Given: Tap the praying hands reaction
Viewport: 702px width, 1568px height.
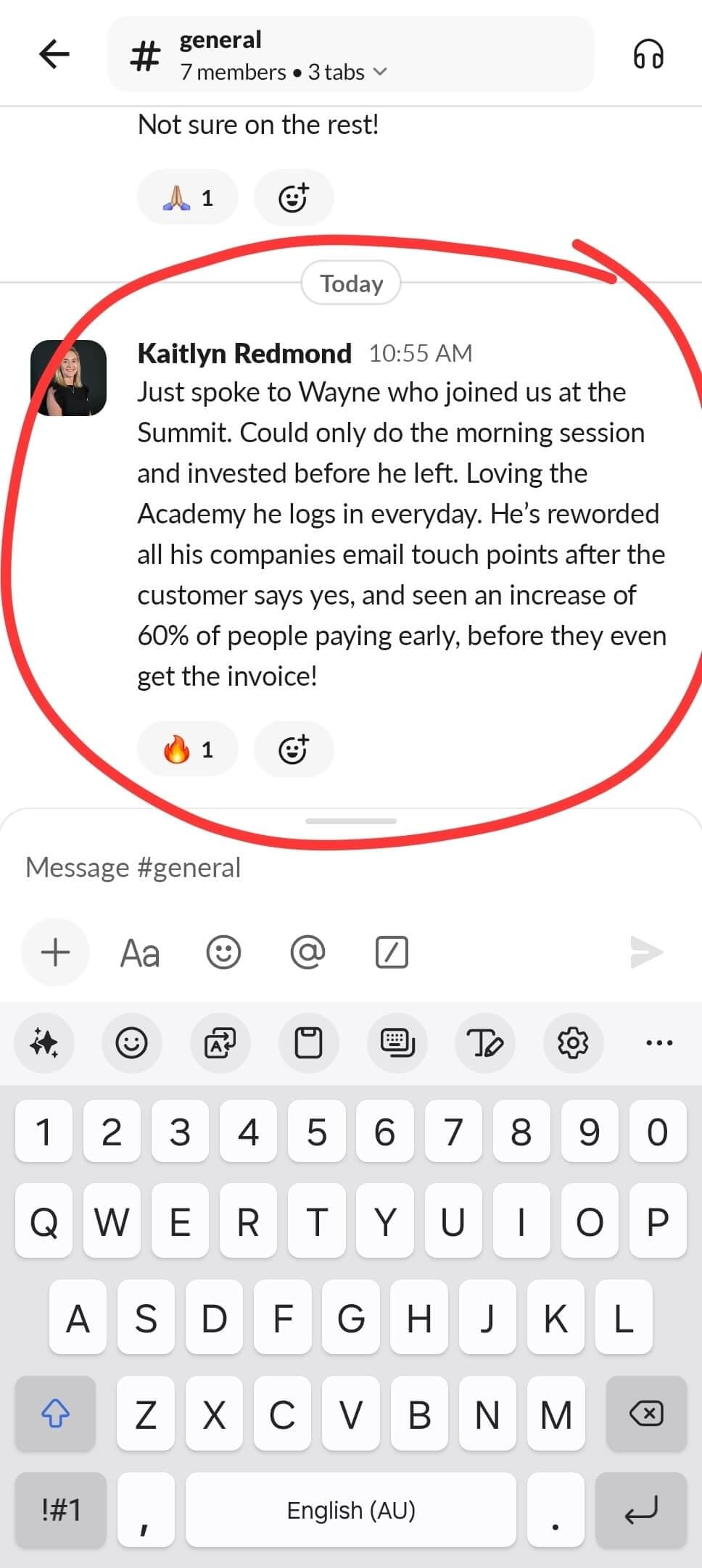Looking at the screenshot, I should (188, 197).
